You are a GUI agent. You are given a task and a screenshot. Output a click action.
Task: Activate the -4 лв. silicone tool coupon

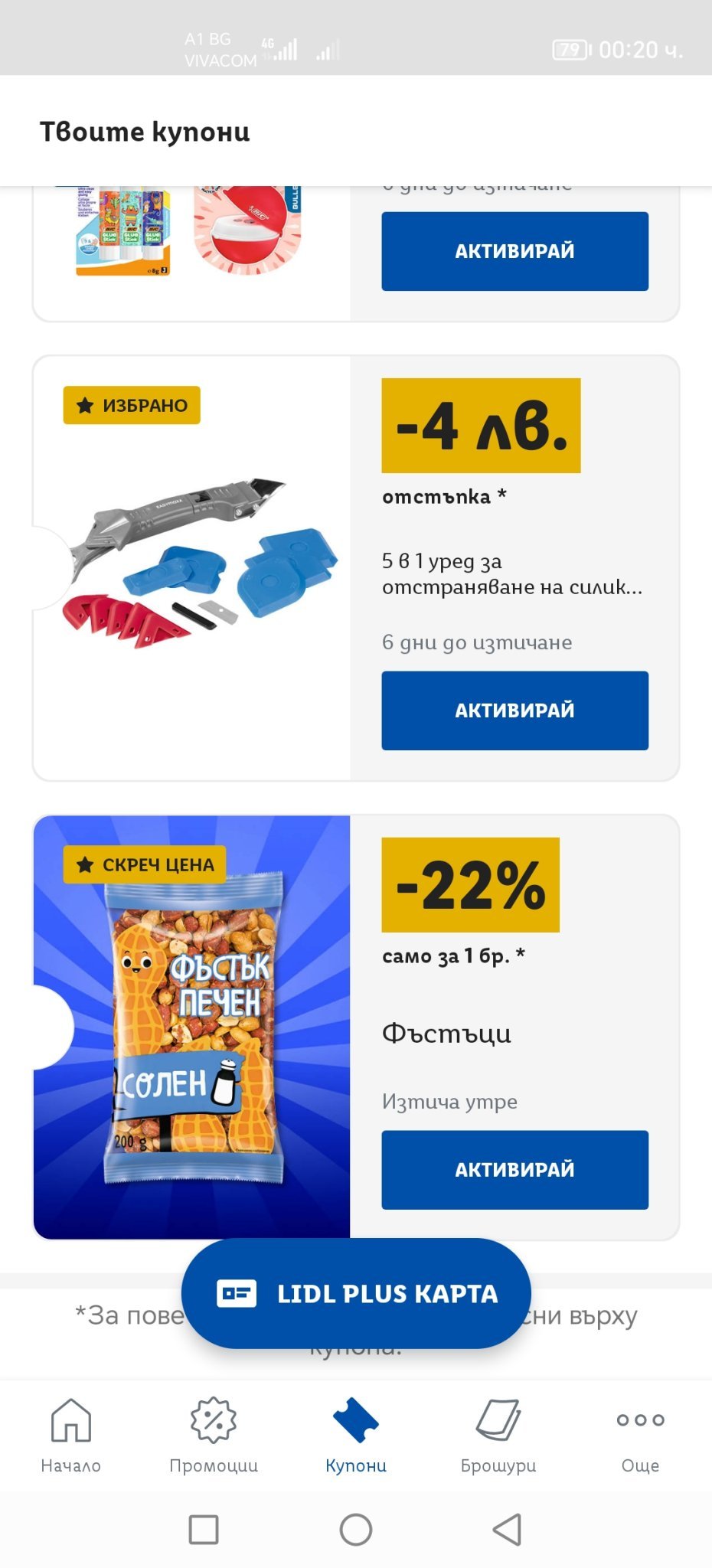click(x=514, y=710)
